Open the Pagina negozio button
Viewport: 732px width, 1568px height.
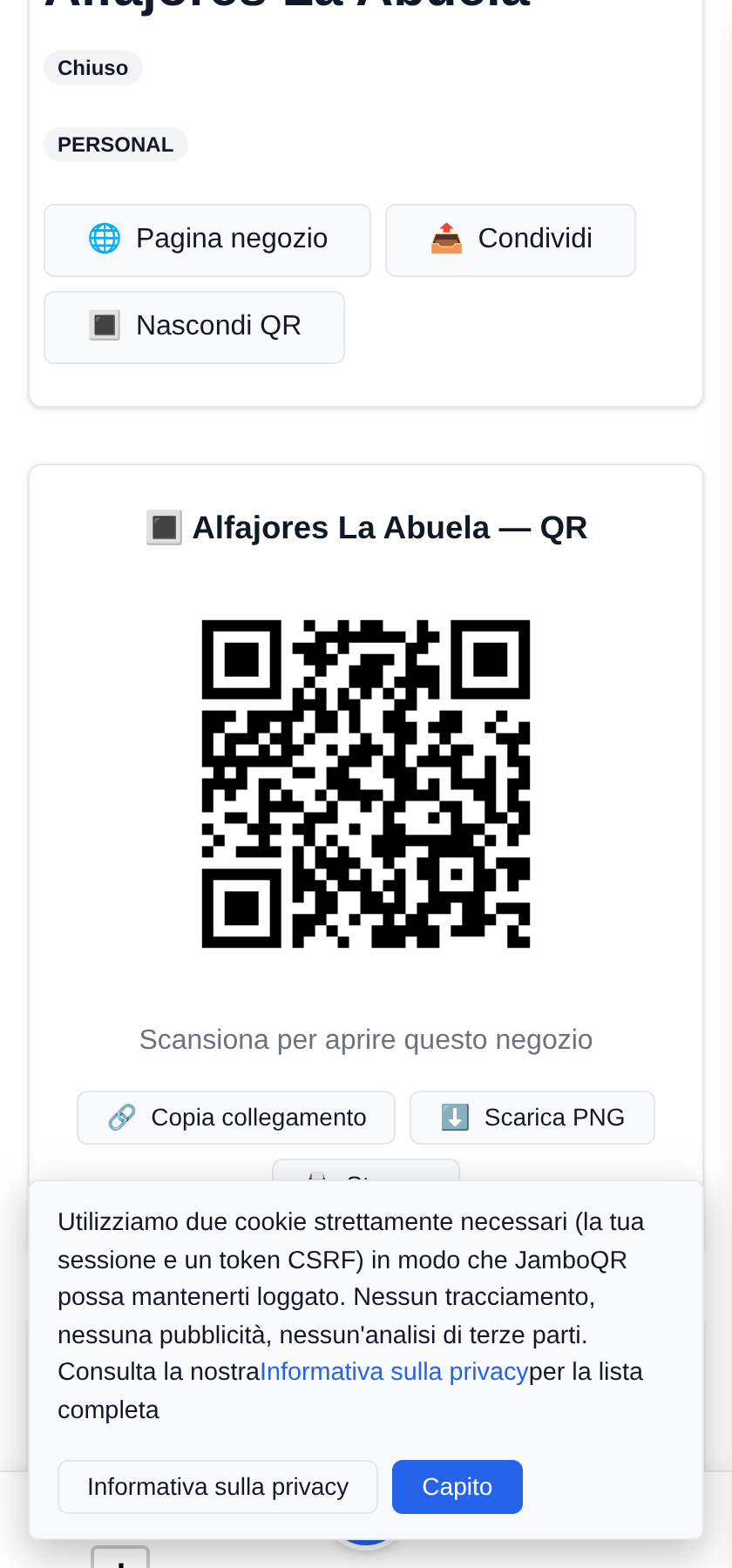coord(207,240)
